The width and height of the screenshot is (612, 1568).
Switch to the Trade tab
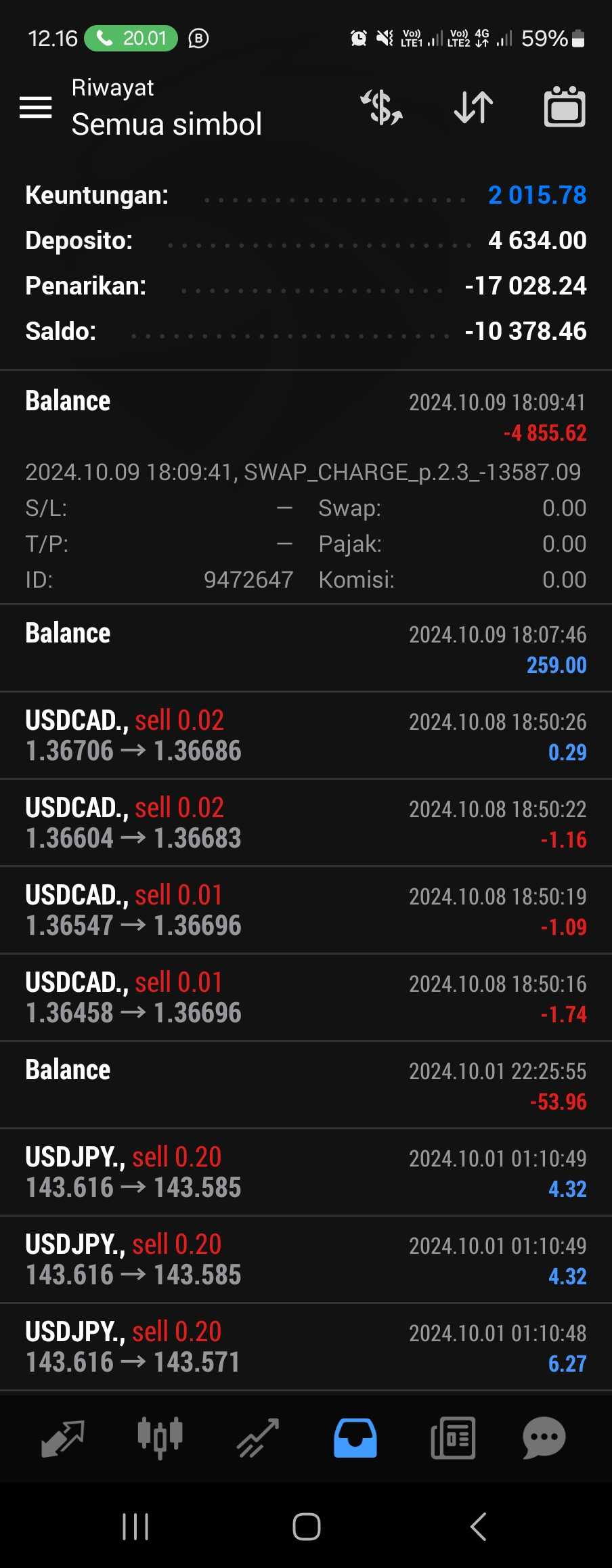257,1438
